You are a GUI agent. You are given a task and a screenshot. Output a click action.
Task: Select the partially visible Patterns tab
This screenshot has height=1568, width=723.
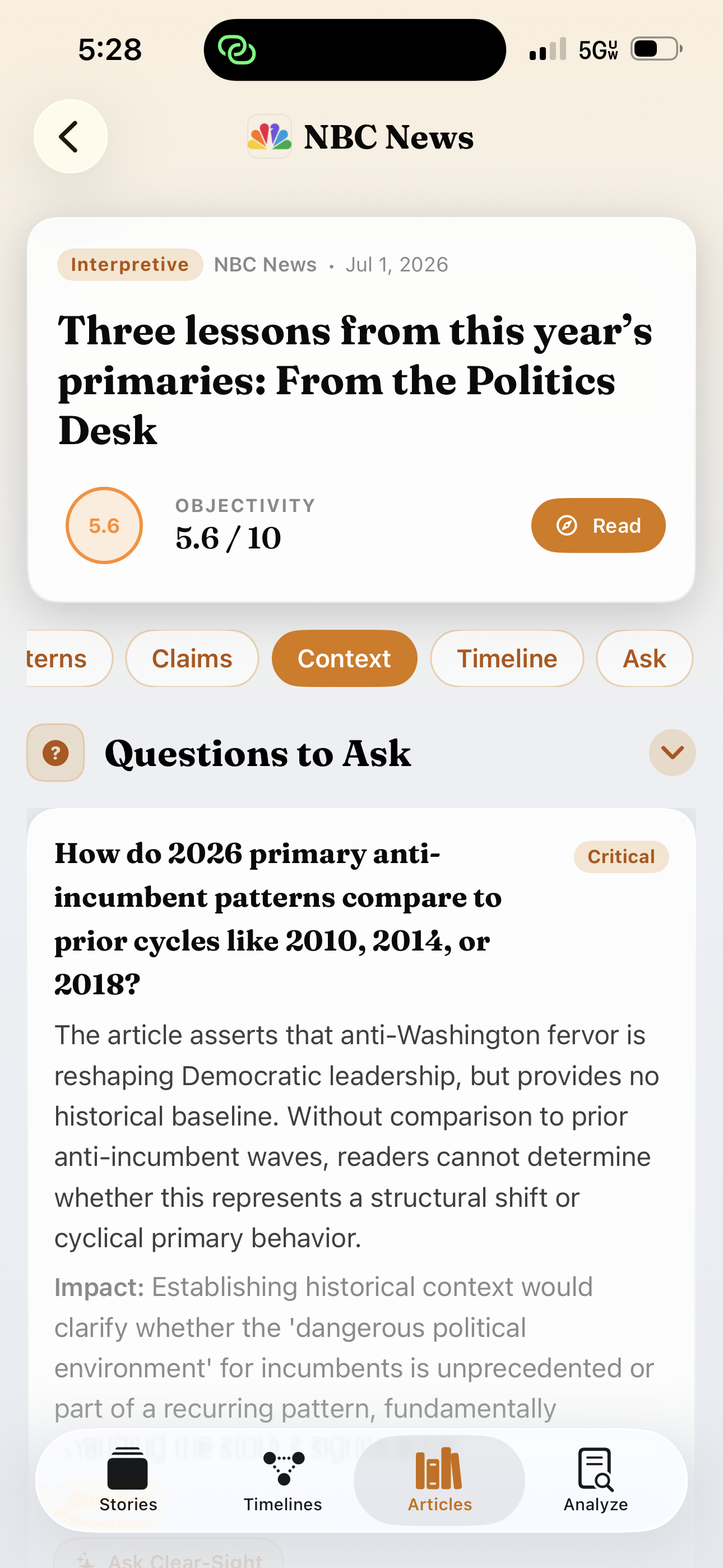tap(69, 658)
